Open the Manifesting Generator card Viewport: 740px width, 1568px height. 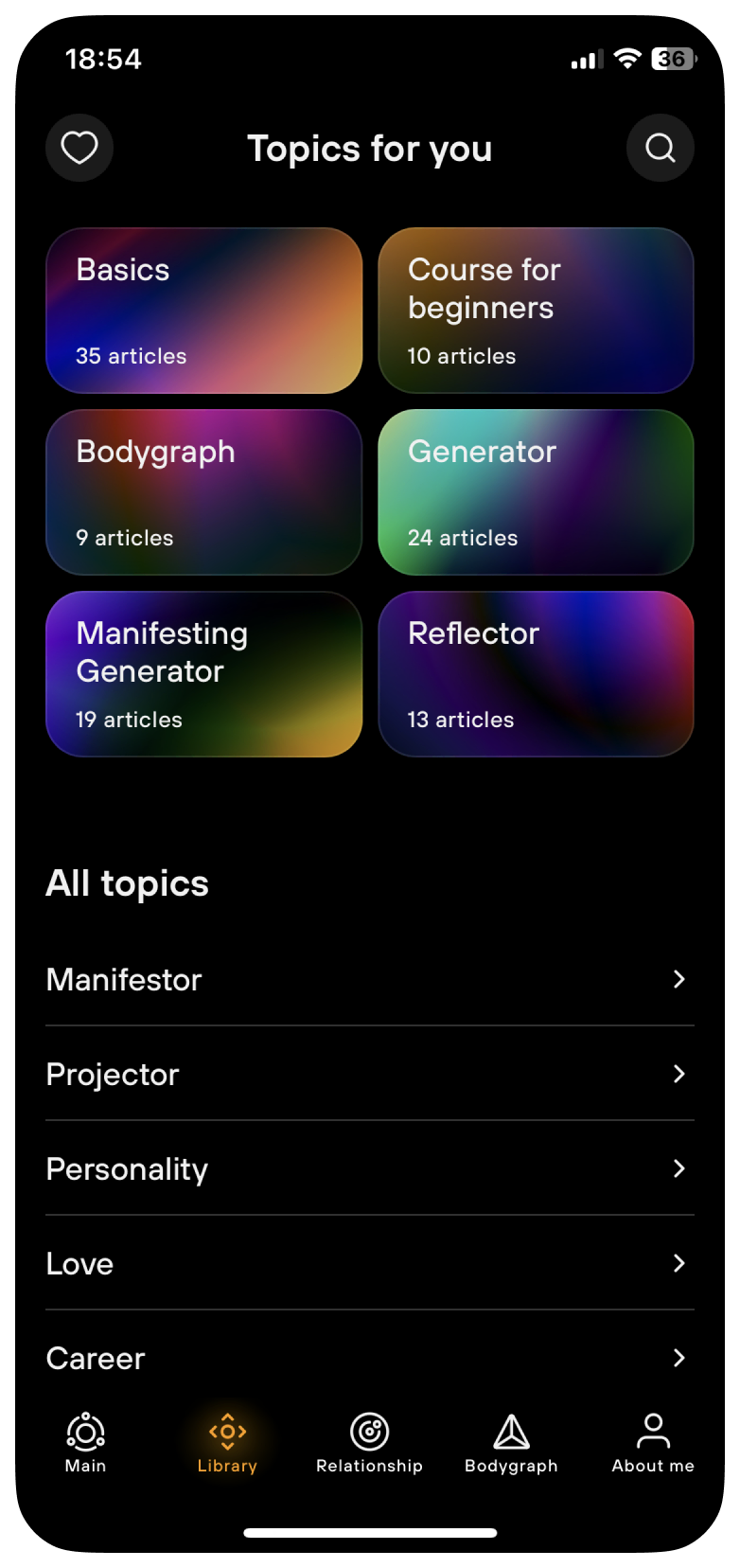[203, 673]
